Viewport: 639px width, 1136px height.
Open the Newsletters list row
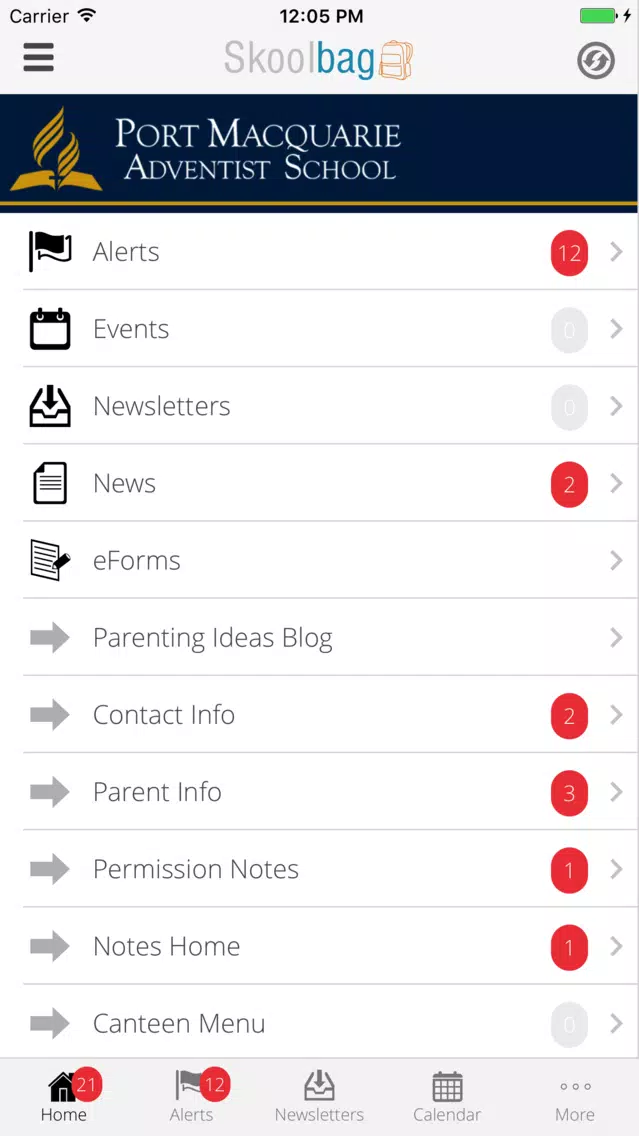tap(320, 406)
